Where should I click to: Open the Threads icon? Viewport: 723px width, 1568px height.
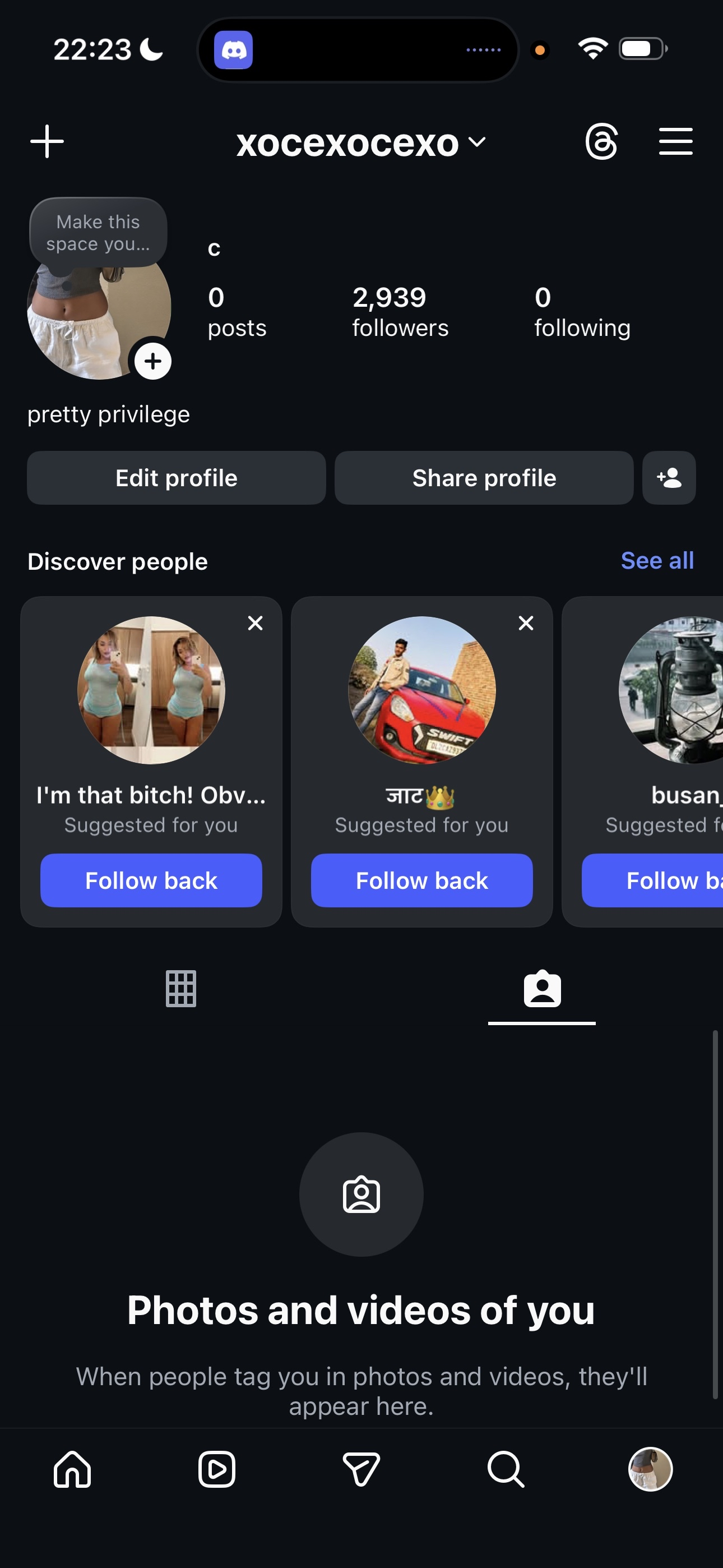click(x=601, y=142)
